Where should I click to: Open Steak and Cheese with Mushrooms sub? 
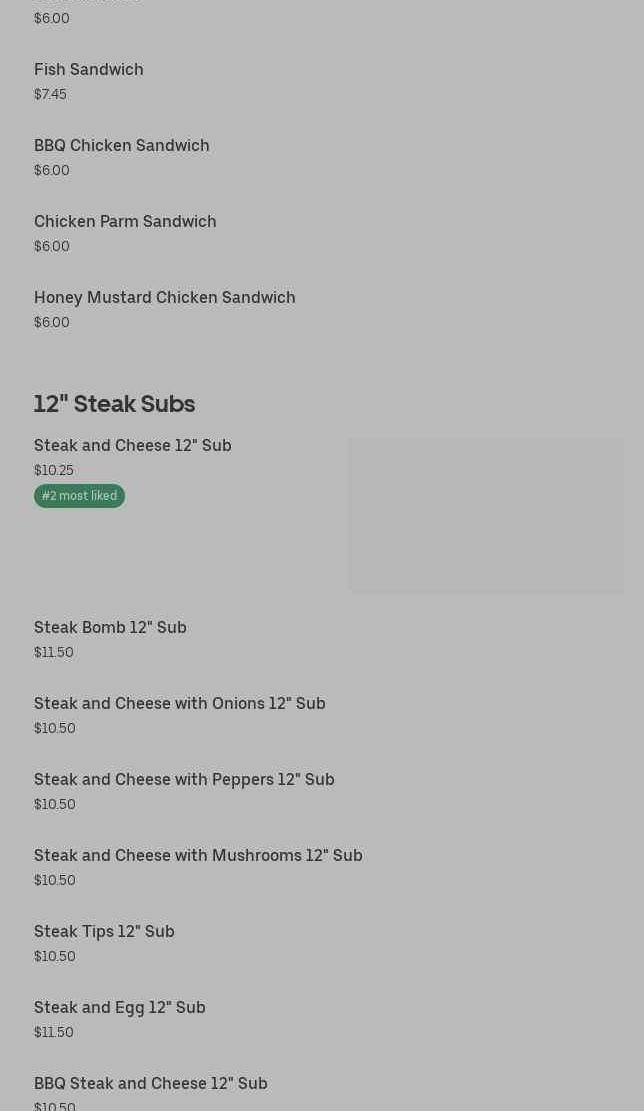tap(198, 856)
